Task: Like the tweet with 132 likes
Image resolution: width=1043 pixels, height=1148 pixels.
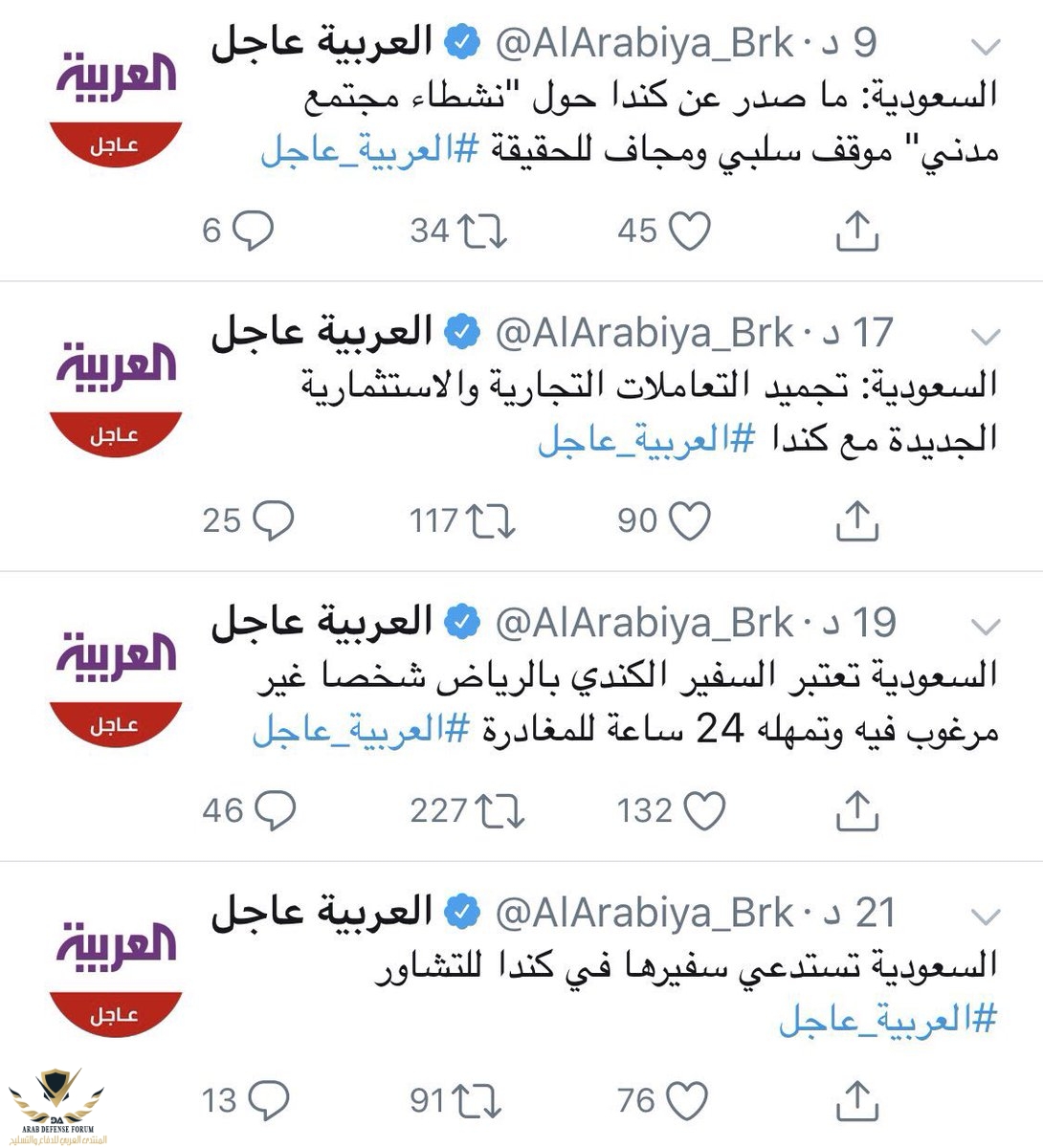Action: click(704, 811)
